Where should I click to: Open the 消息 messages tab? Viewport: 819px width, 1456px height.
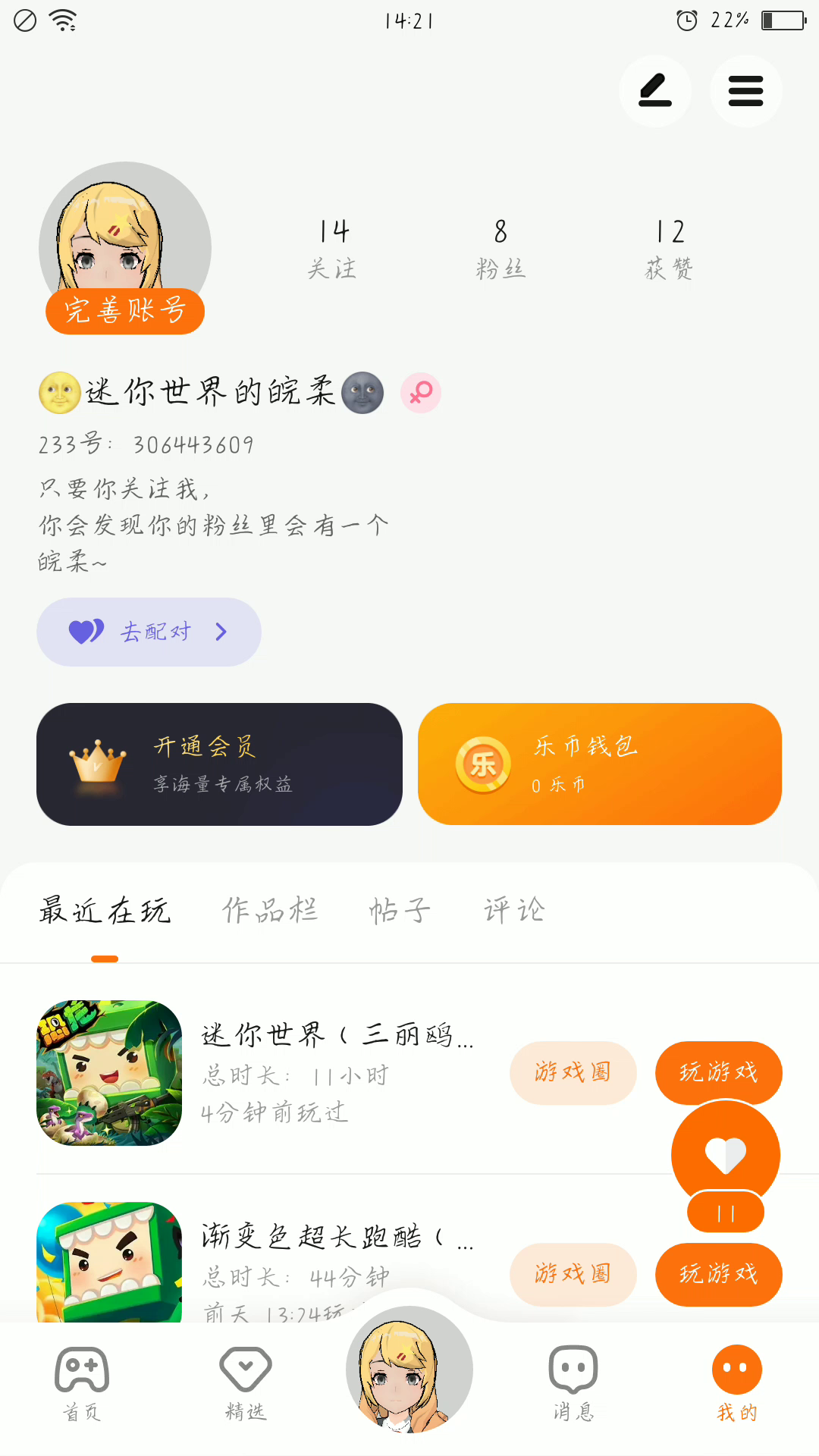pos(573,1383)
